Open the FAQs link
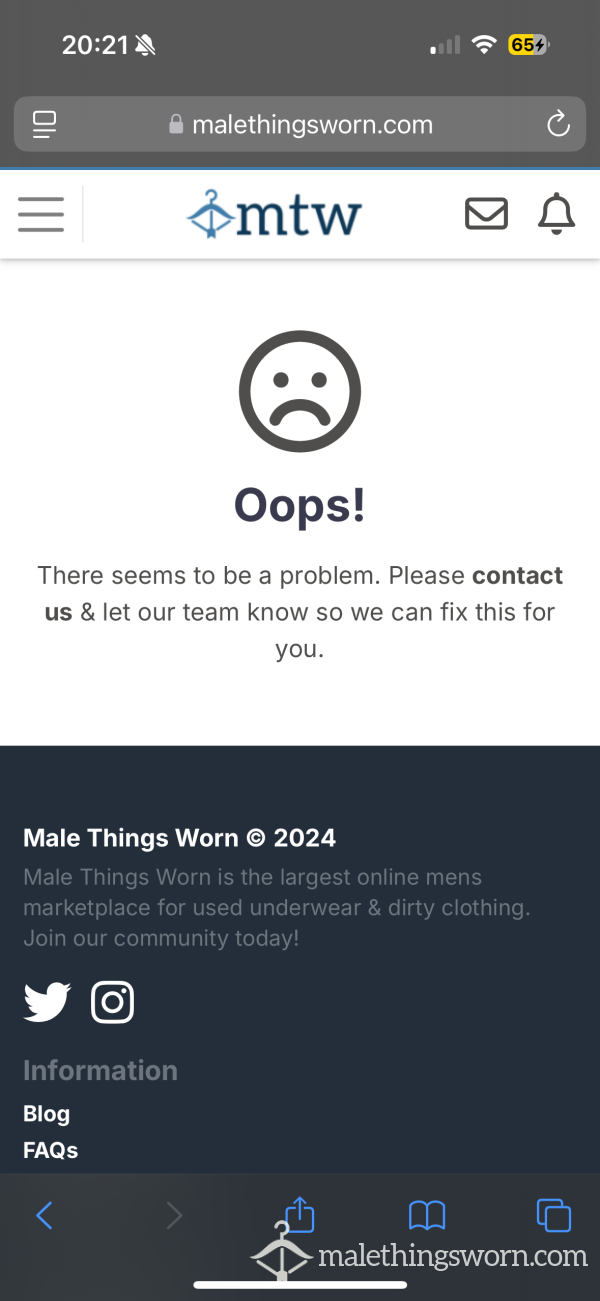 pyautogui.click(x=50, y=1150)
